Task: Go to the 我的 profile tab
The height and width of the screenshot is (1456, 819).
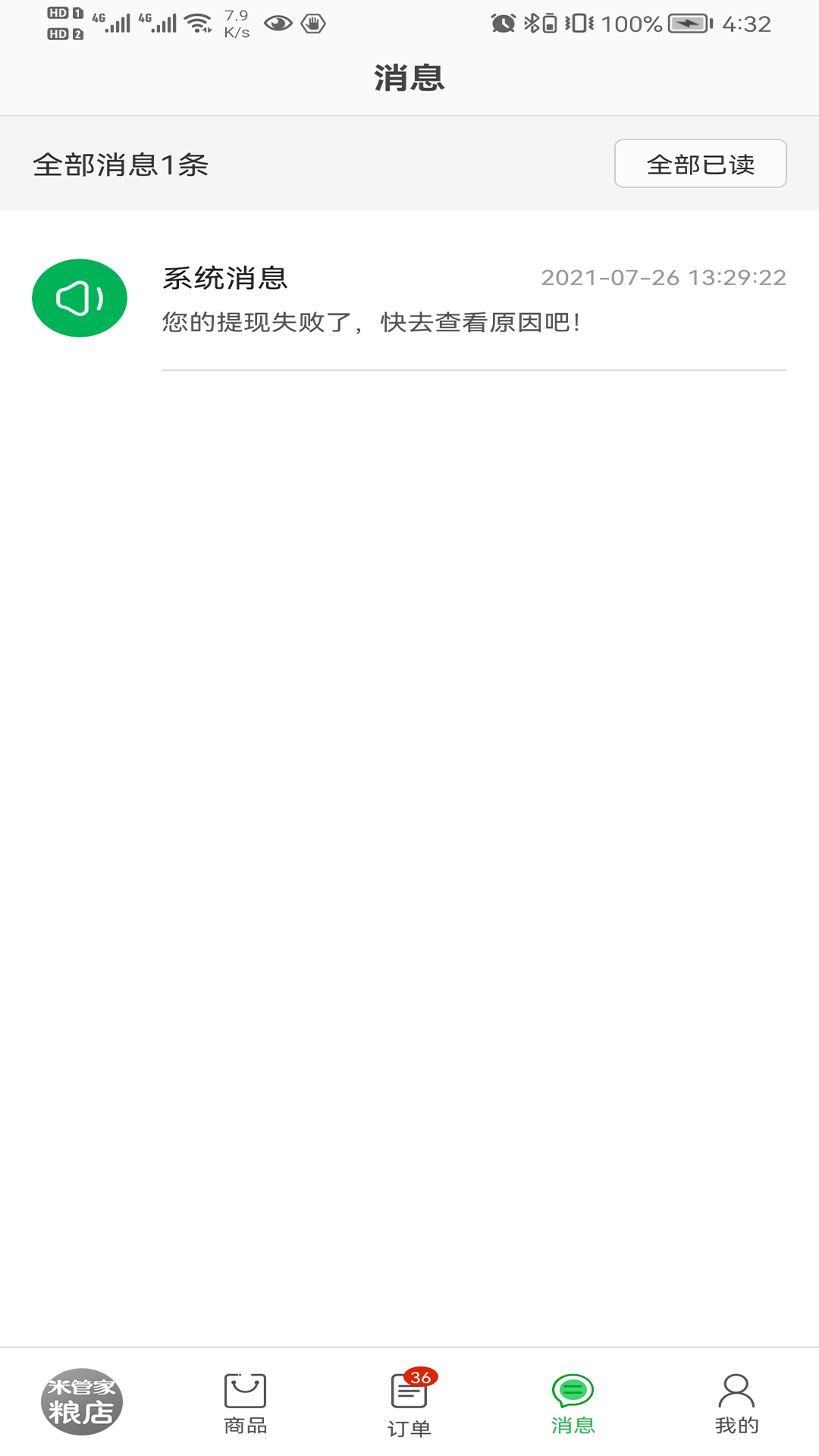Action: (x=736, y=1404)
